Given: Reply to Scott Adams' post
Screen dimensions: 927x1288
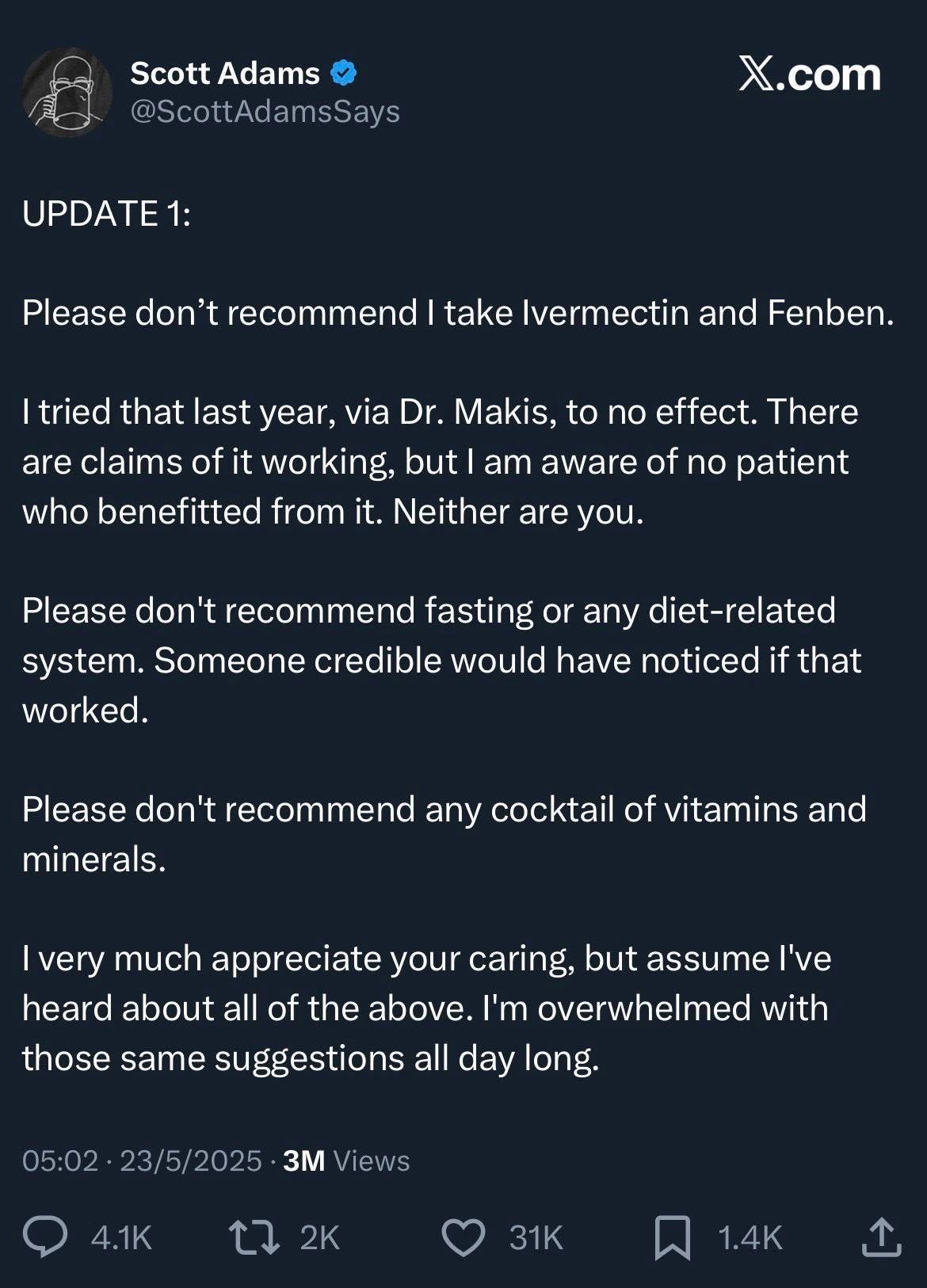Looking at the screenshot, I should pyautogui.click(x=46, y=1237).
